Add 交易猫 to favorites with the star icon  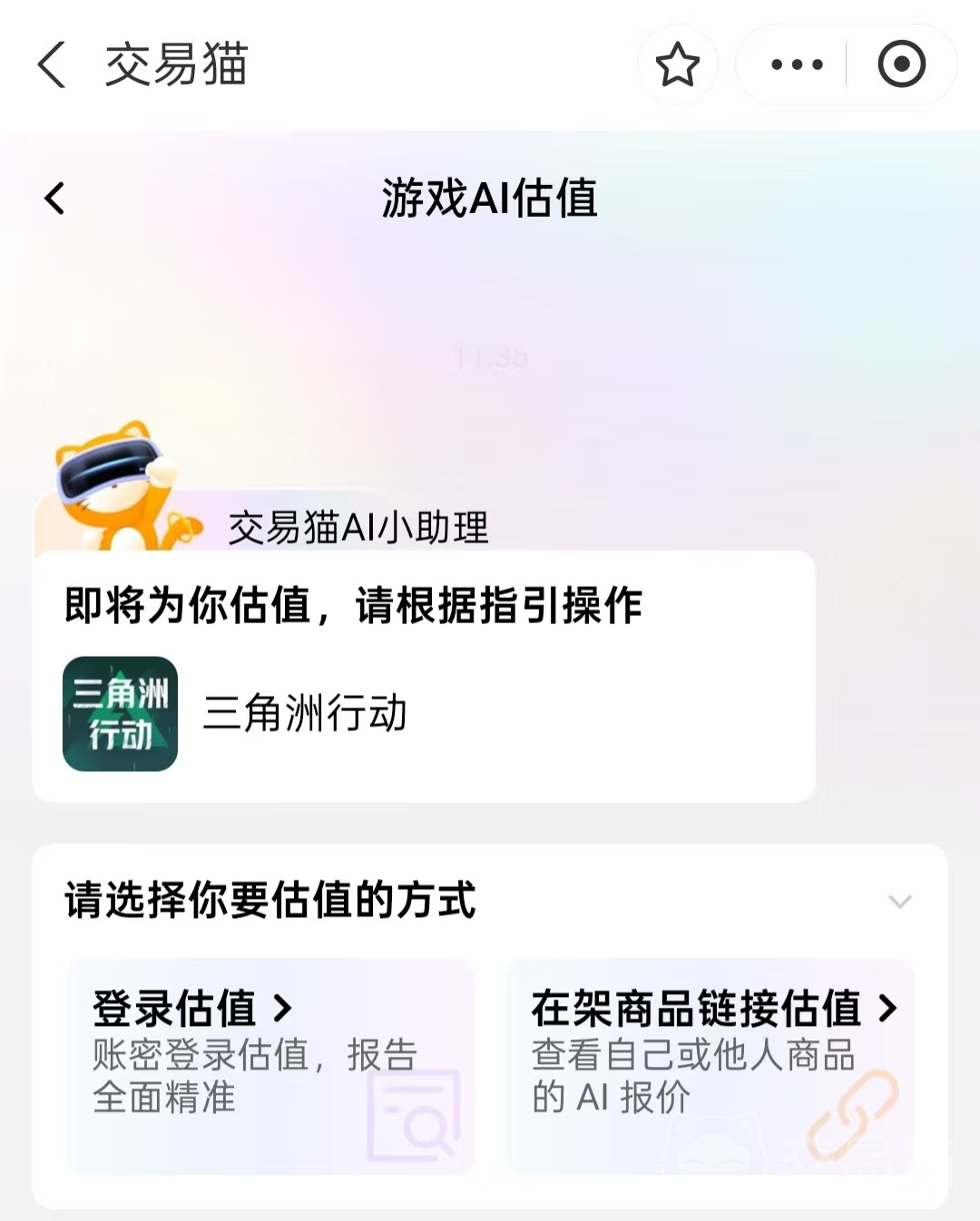point(677,65)
